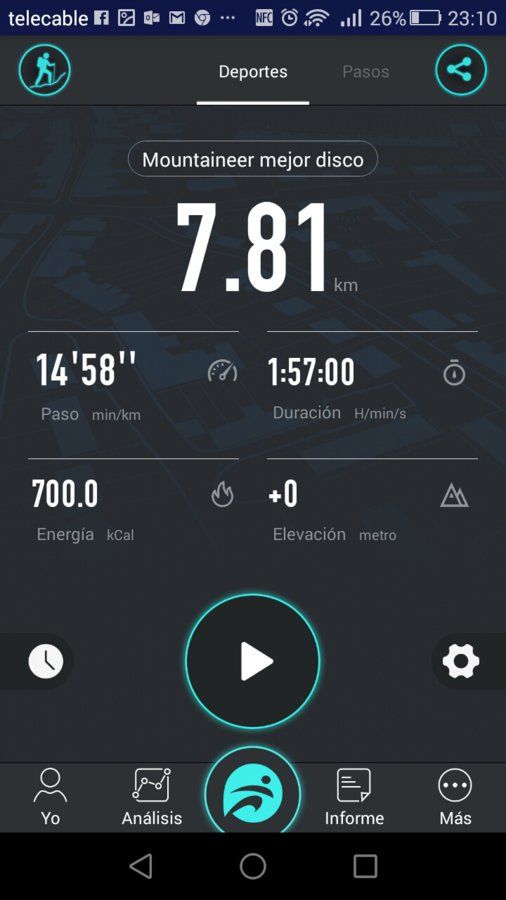Open the Más tab
Viewport: 506px width, 900px height.
(x=455, y=797)
